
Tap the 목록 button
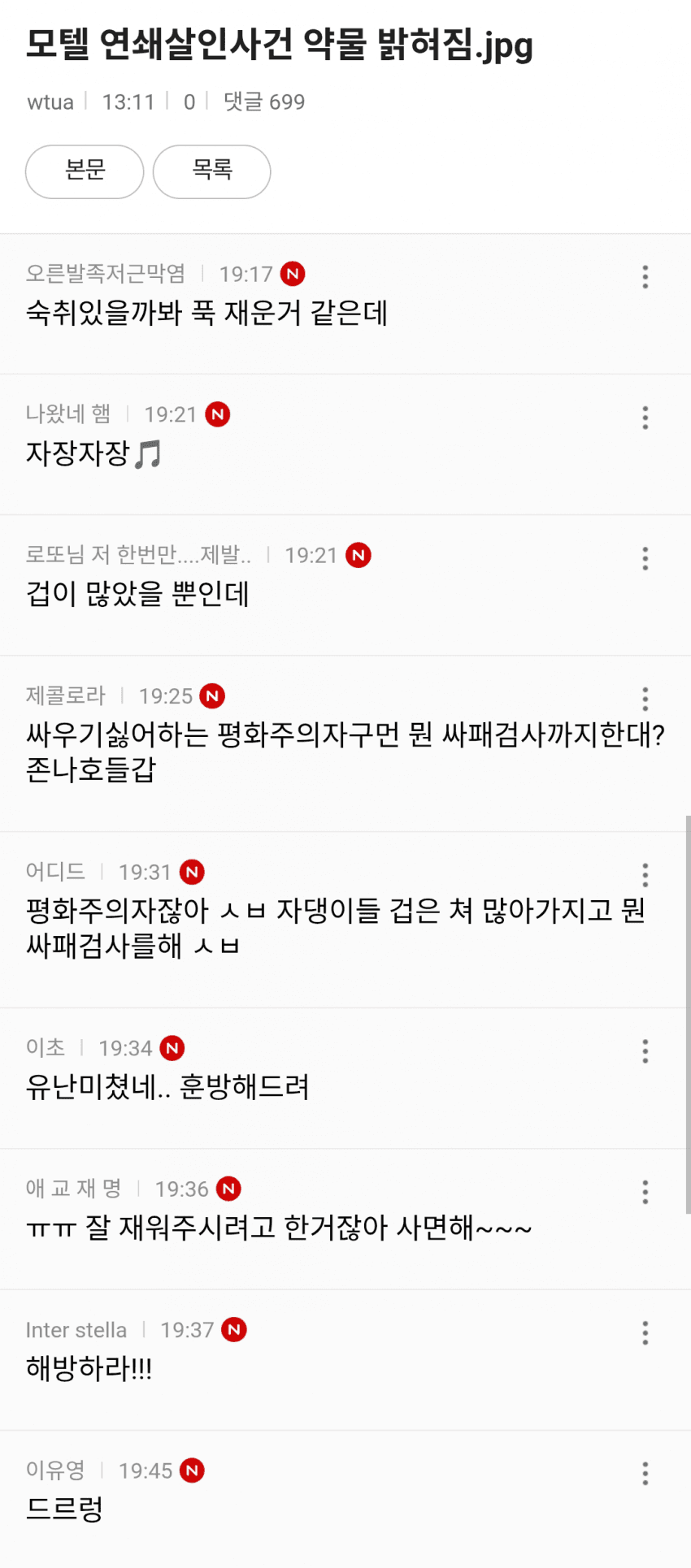coord(211,171)
